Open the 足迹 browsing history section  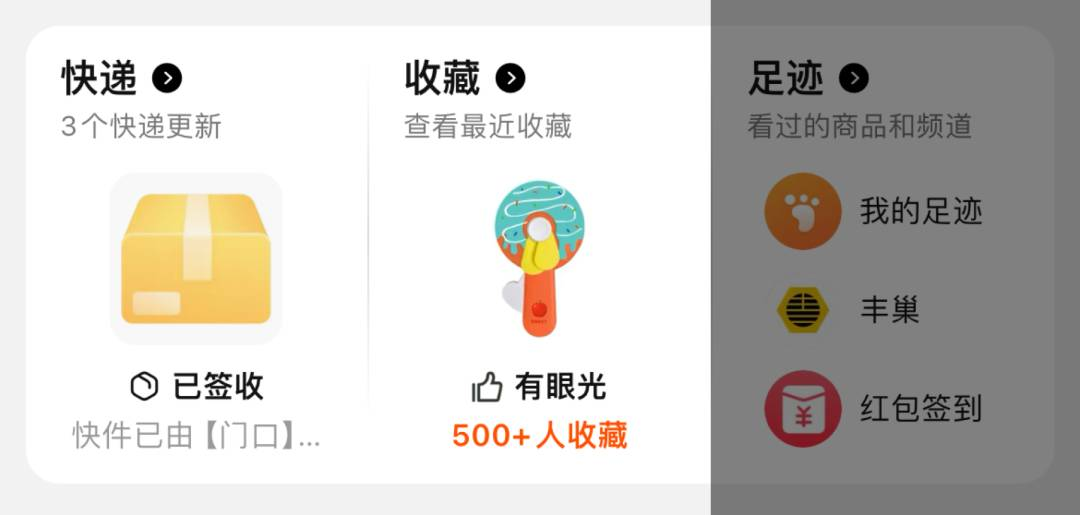[x=808, y=78]
